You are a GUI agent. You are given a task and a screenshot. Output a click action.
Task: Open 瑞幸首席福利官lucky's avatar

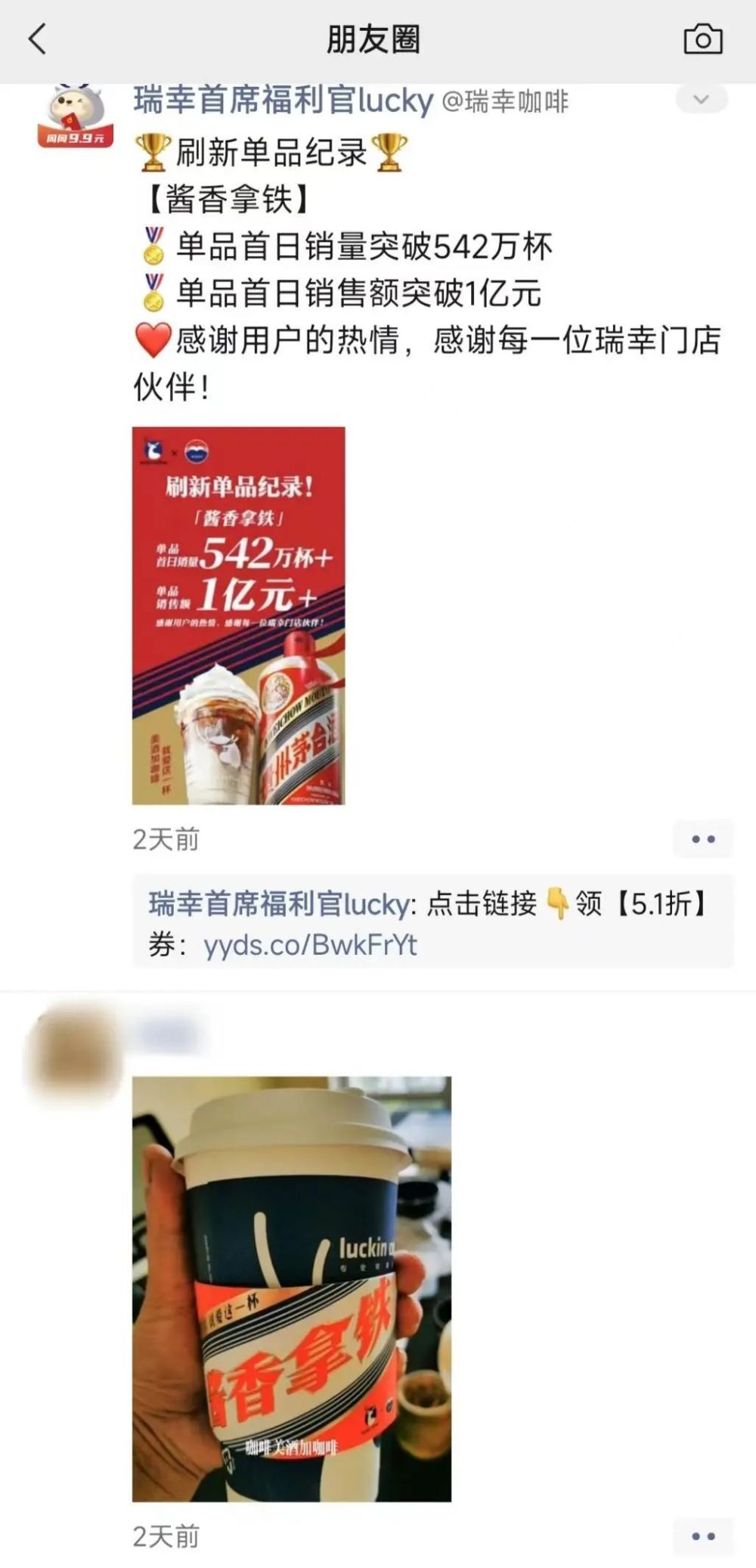pos(76,116)
